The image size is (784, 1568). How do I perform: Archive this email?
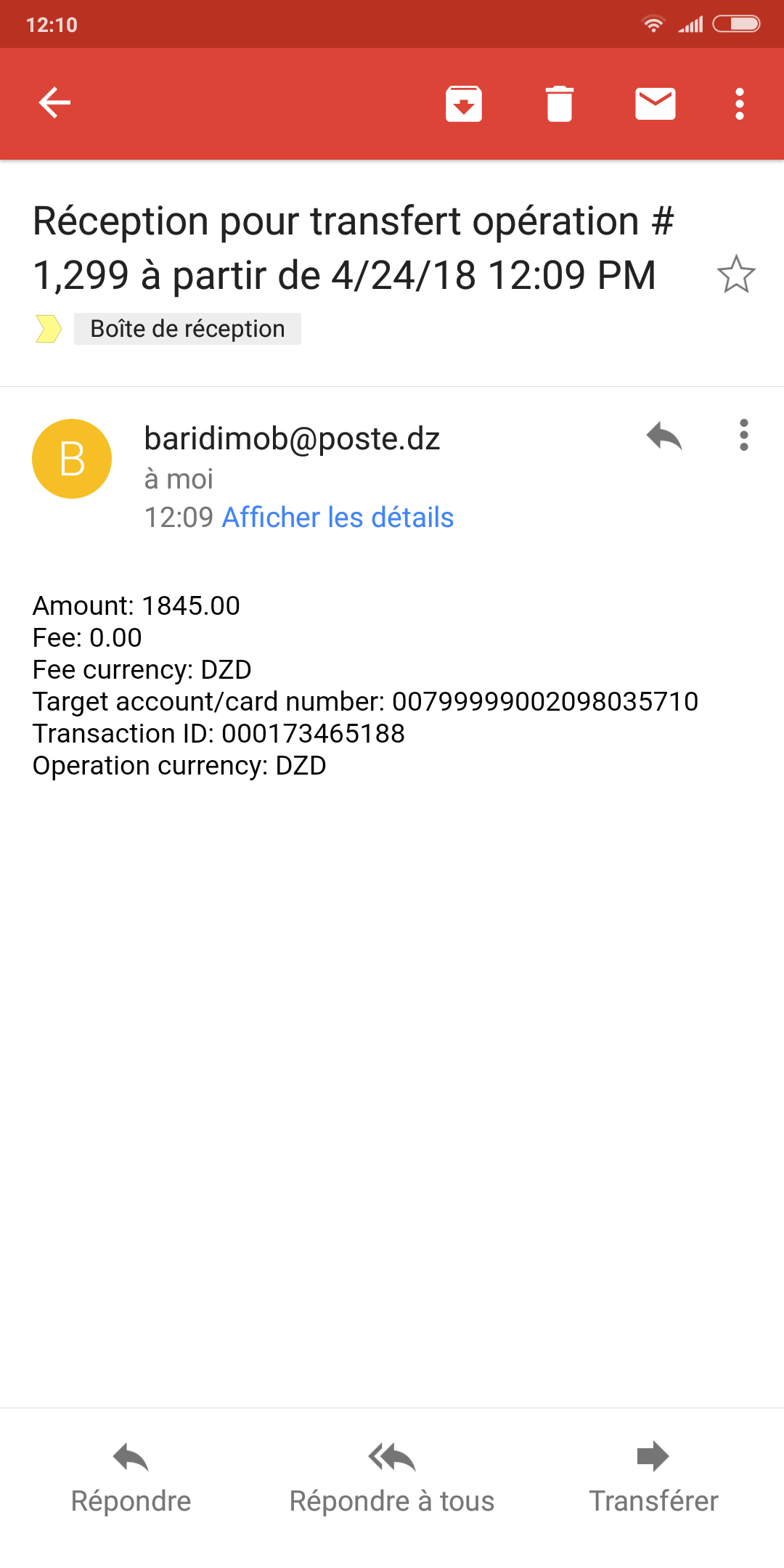click(464, 104)
